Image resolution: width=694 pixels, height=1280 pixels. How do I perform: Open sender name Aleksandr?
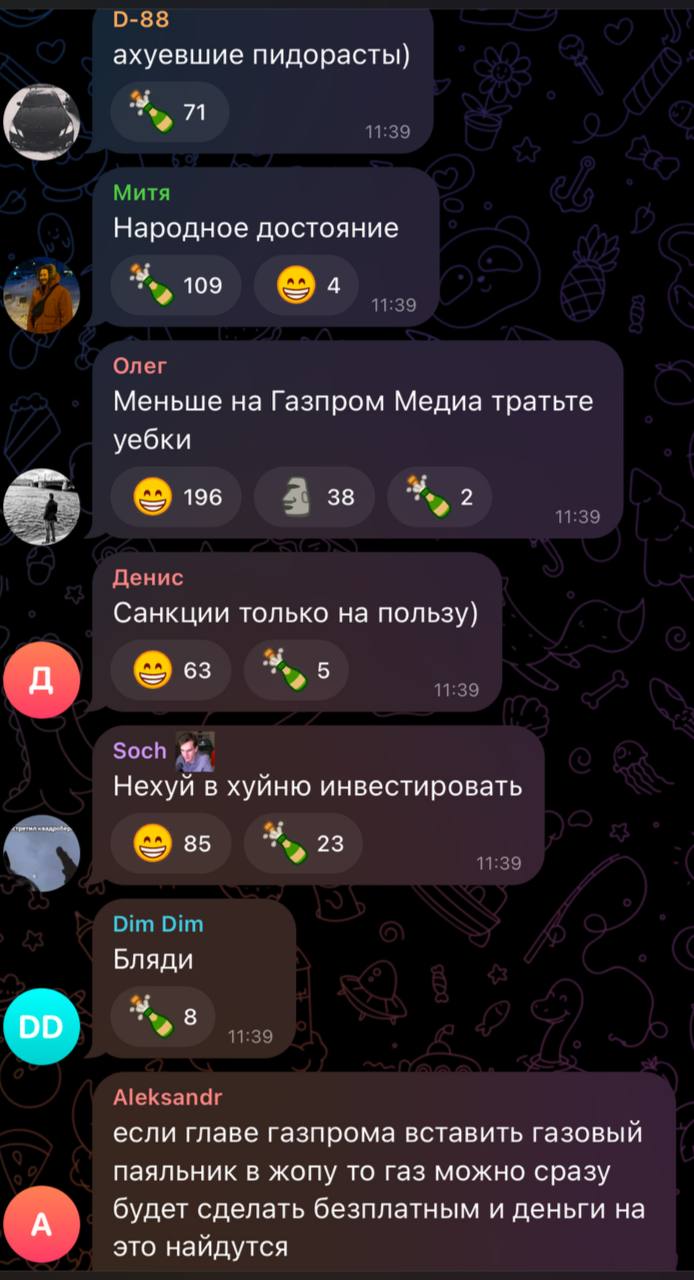[168, 1097]
